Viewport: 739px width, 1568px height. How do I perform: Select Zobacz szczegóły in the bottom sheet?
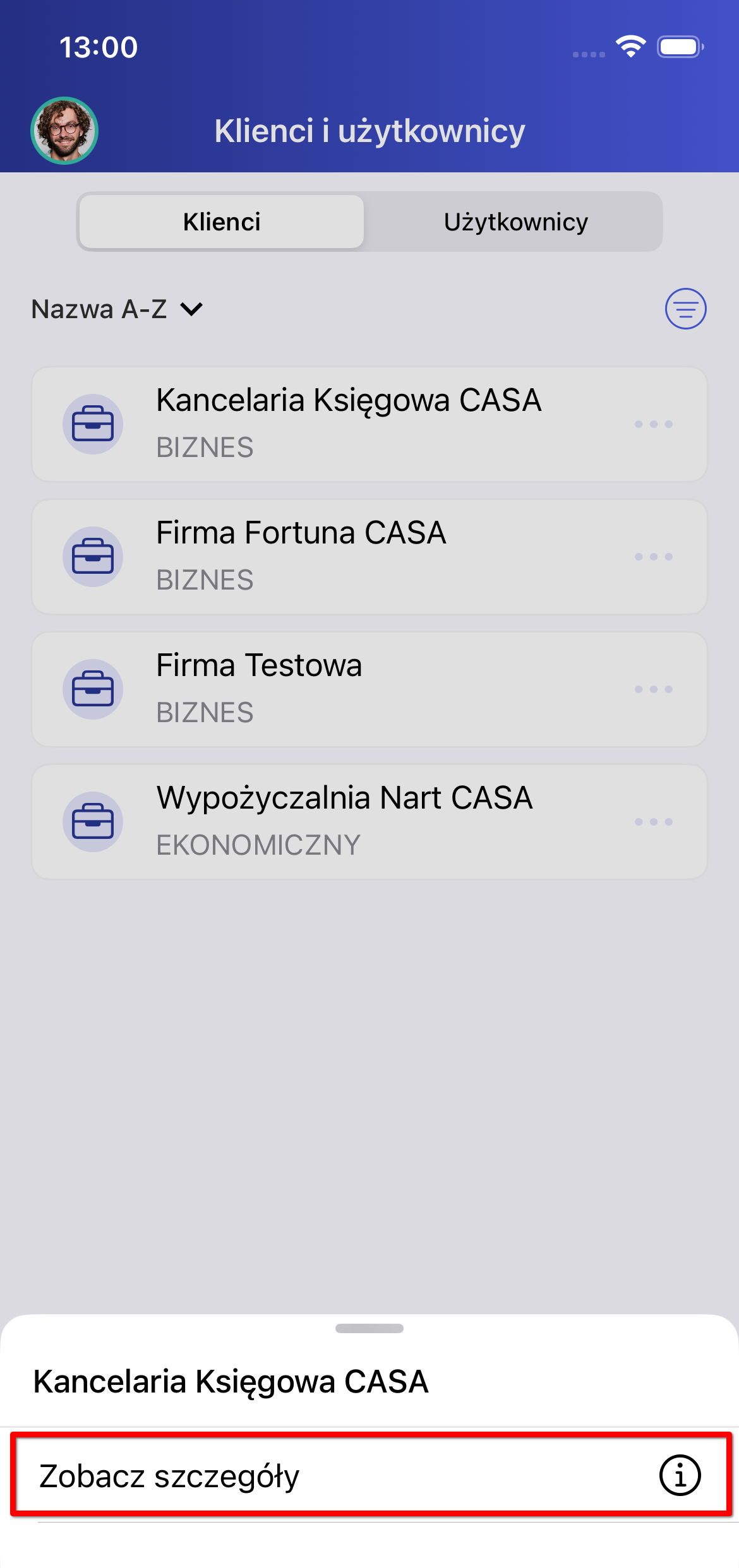pyautogui.click(x=370, y=1476)
